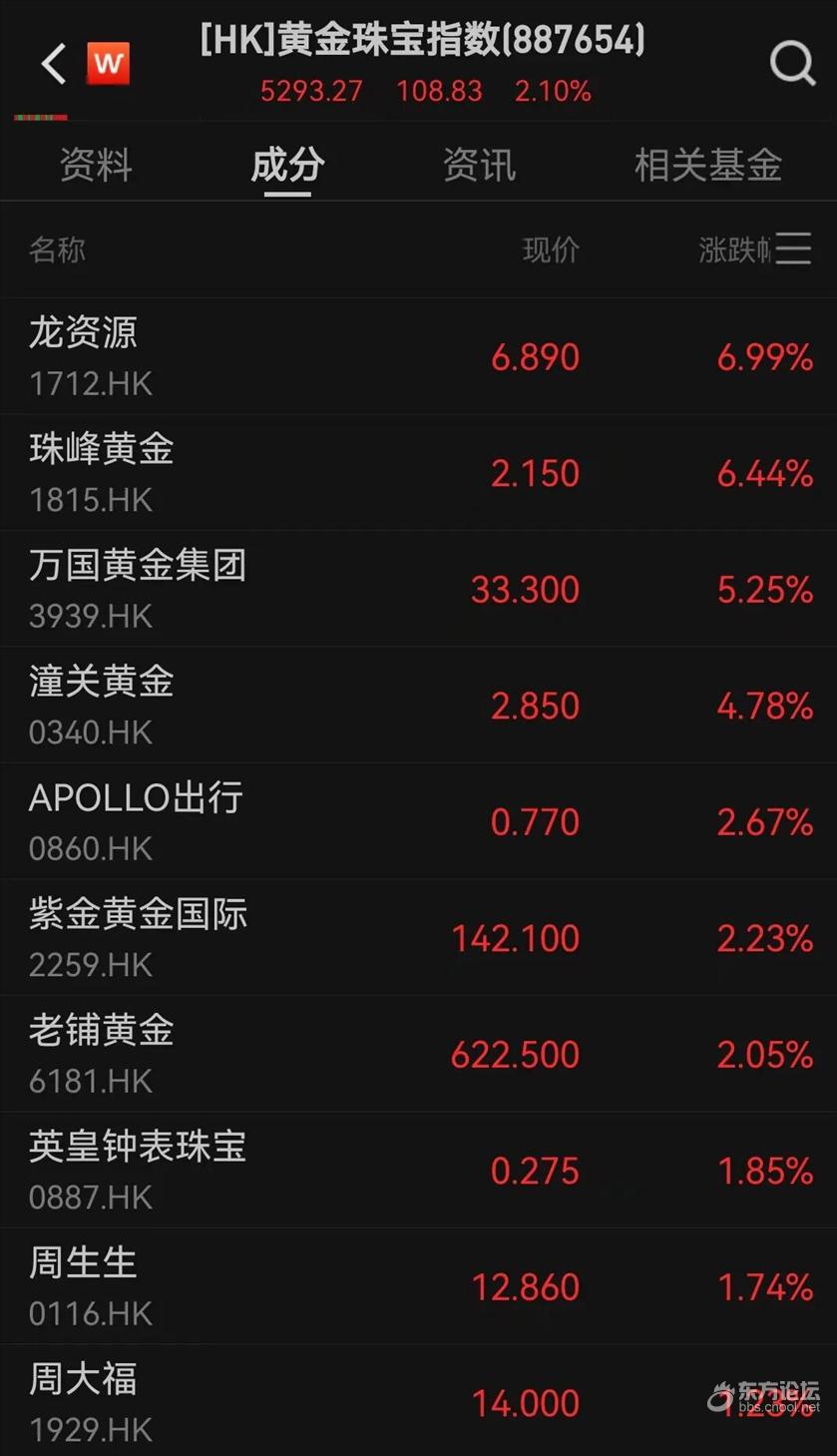
Task: Switch to the 资料 tab
Action: coord(96,165)
